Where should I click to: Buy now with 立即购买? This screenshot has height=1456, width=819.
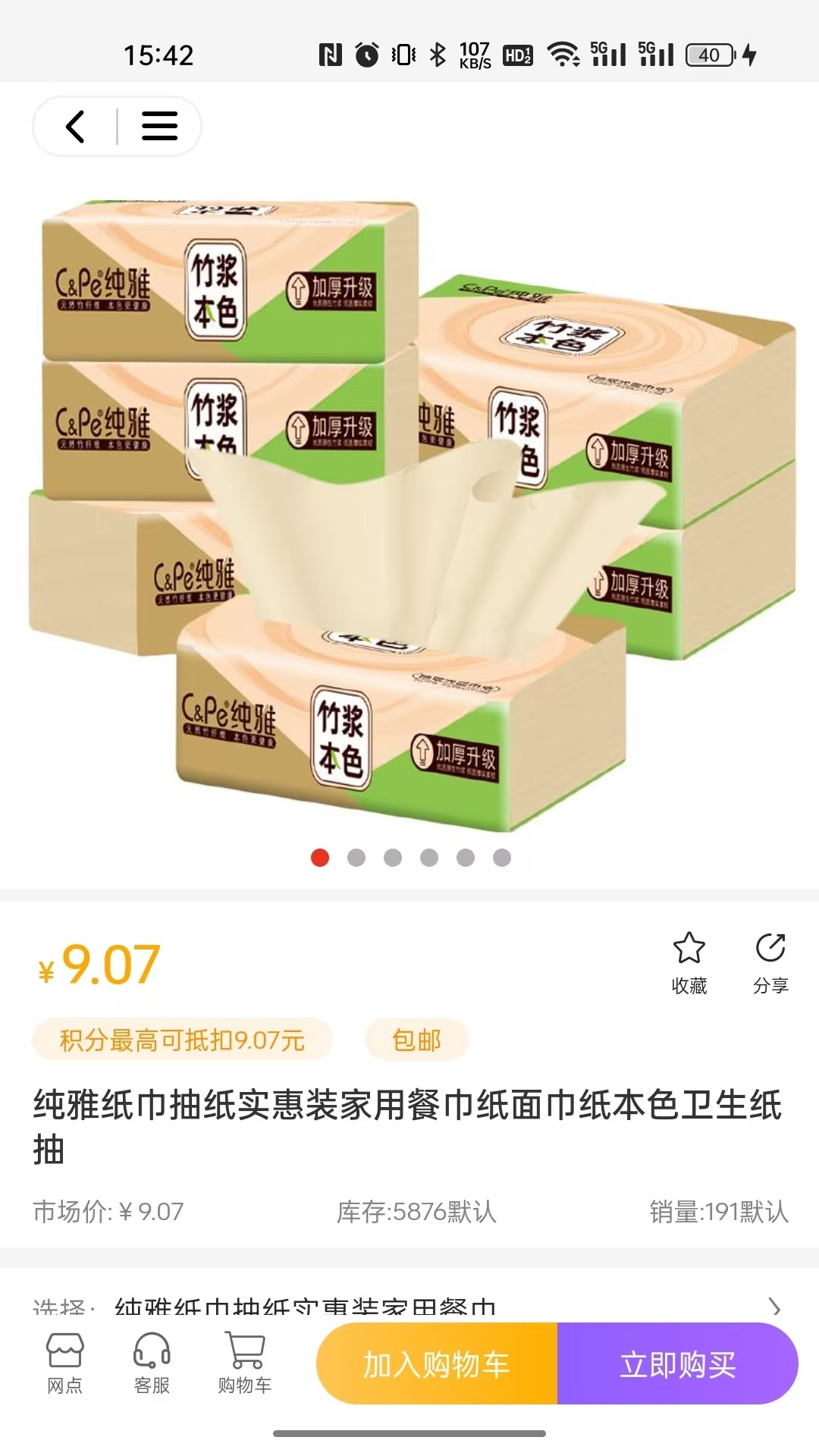click(677, 1364)
